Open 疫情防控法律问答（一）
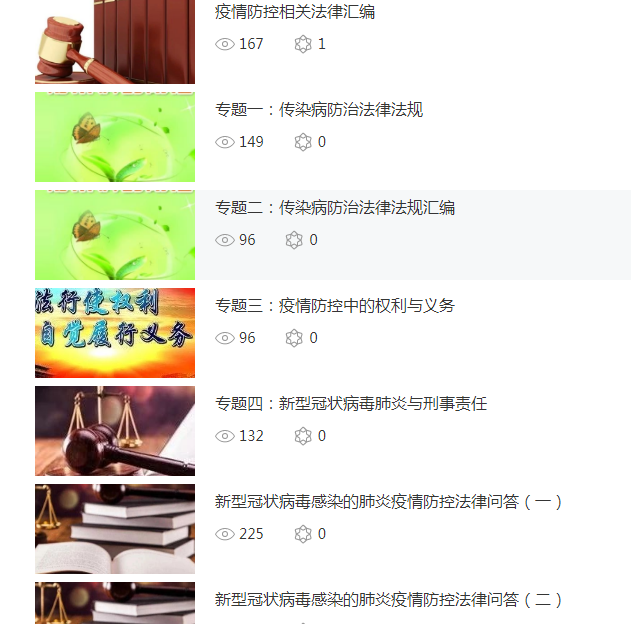 [389, 502]
